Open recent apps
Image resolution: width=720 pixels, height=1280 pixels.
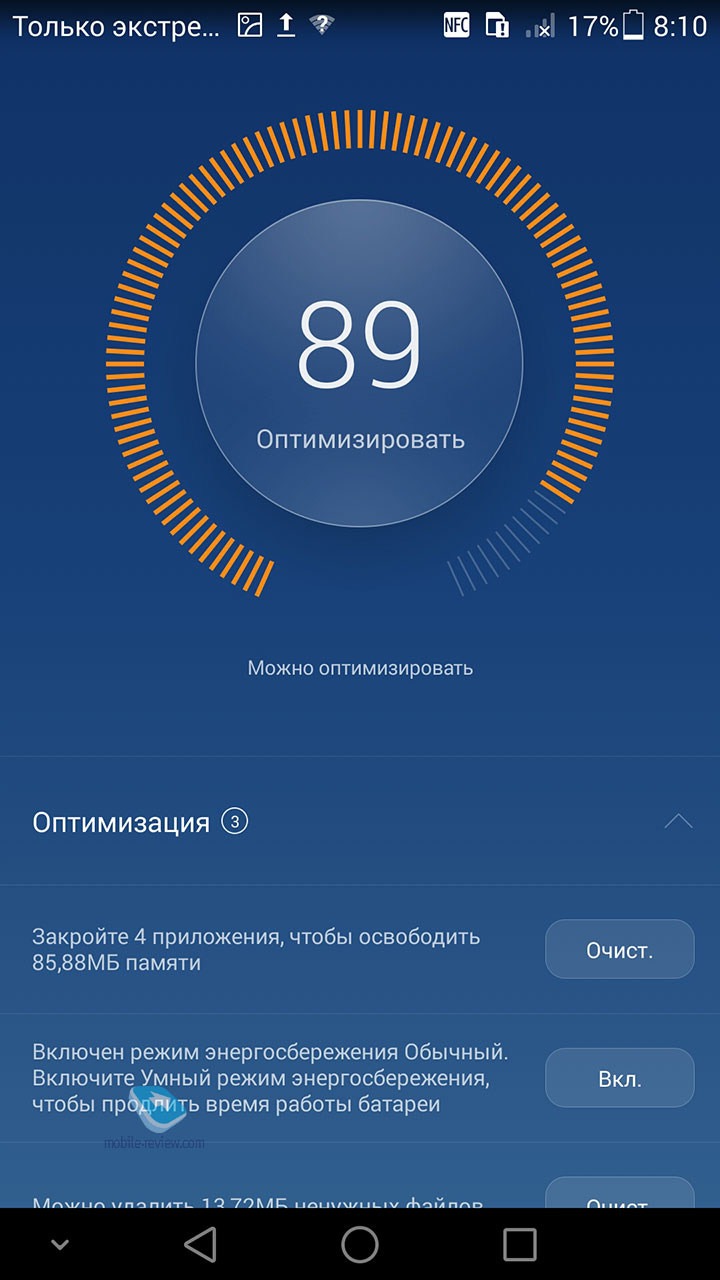pyautogui.click(x=520, y=1245)
